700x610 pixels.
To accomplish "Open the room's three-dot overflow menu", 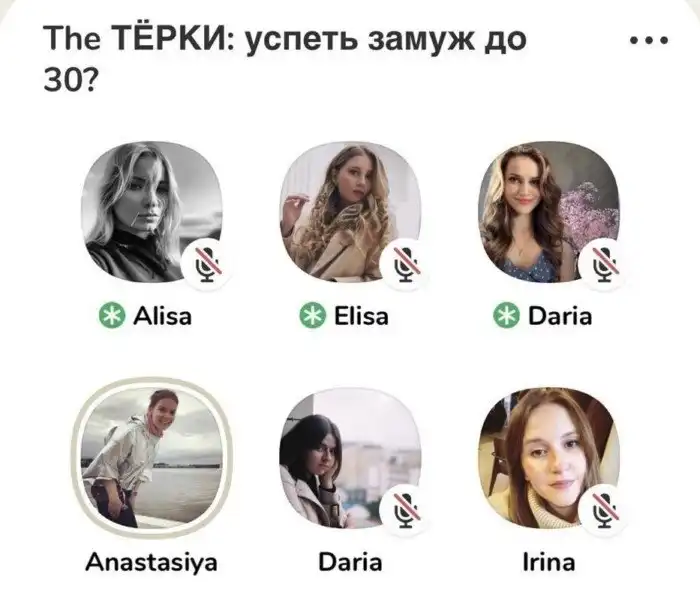I will pyautogui.click(x=650, y=41).
